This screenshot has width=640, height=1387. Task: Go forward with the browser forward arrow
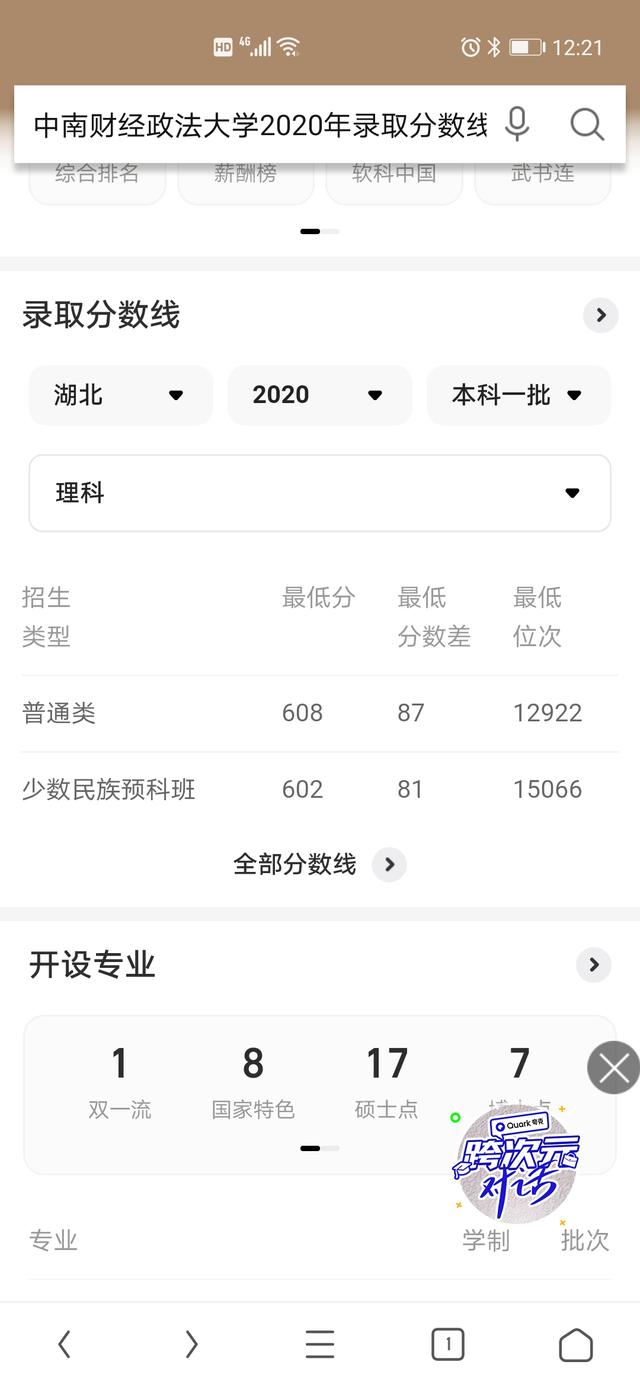coord(192,1345)
